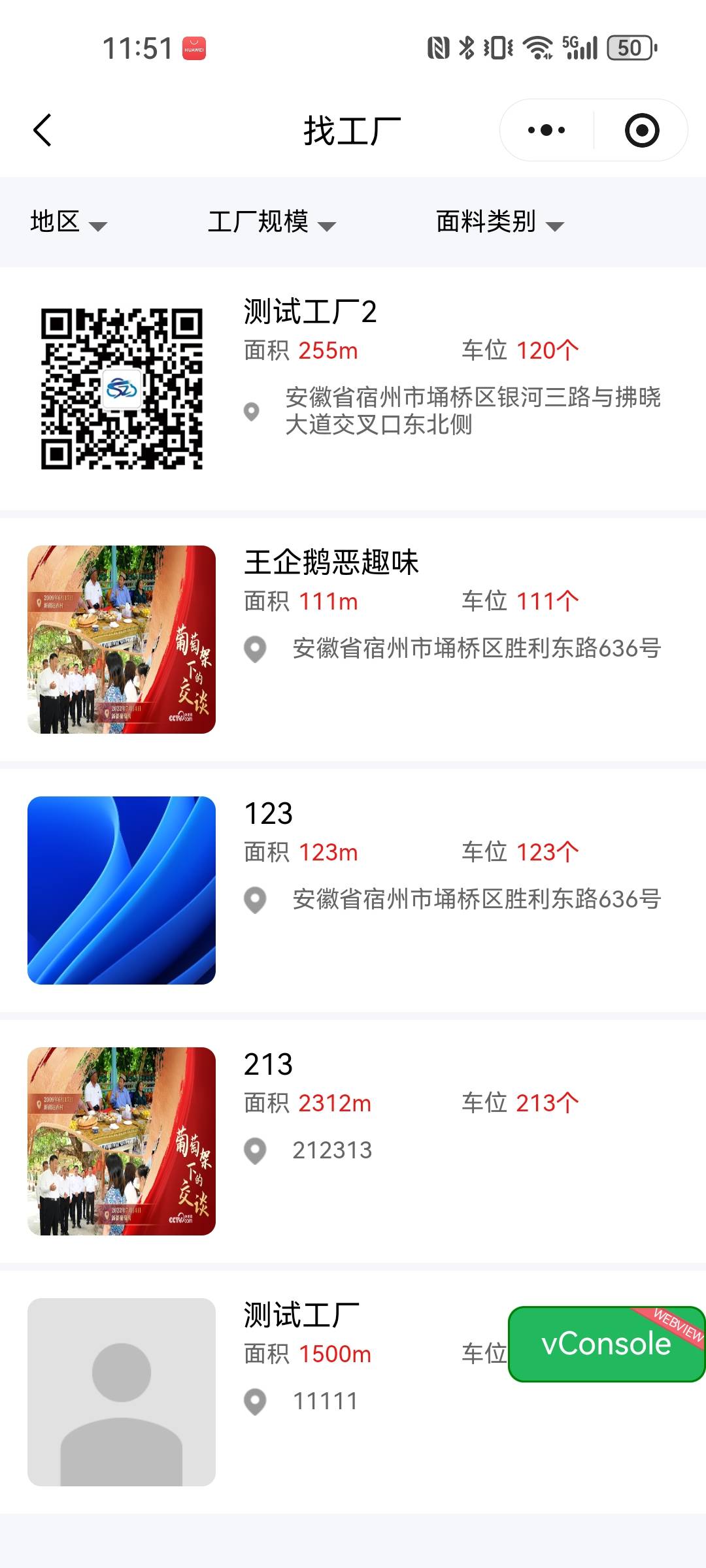
Task: Tap the location pin icon for 测试工厂
Action: coord(254,1401)
